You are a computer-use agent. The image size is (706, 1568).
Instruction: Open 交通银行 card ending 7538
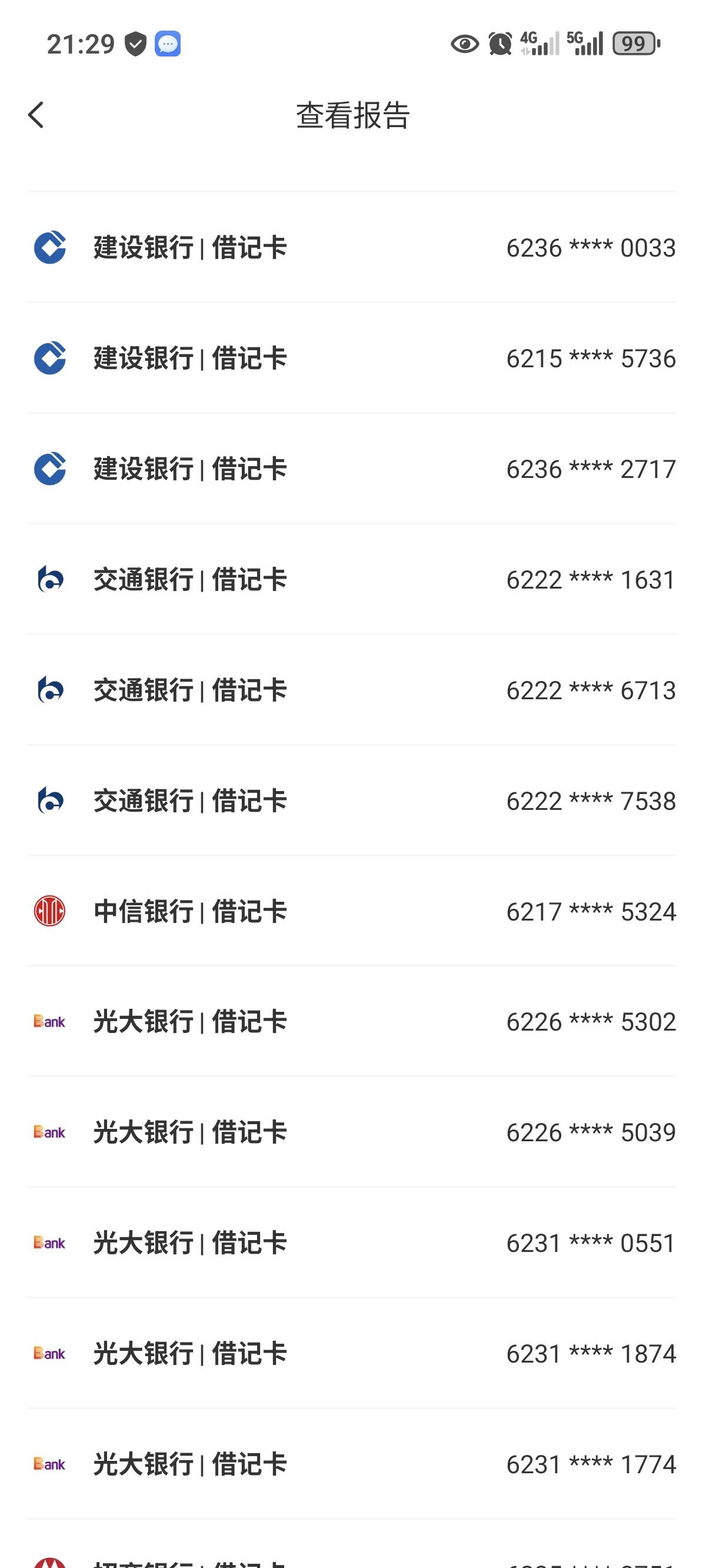click(x=352, y=801)
